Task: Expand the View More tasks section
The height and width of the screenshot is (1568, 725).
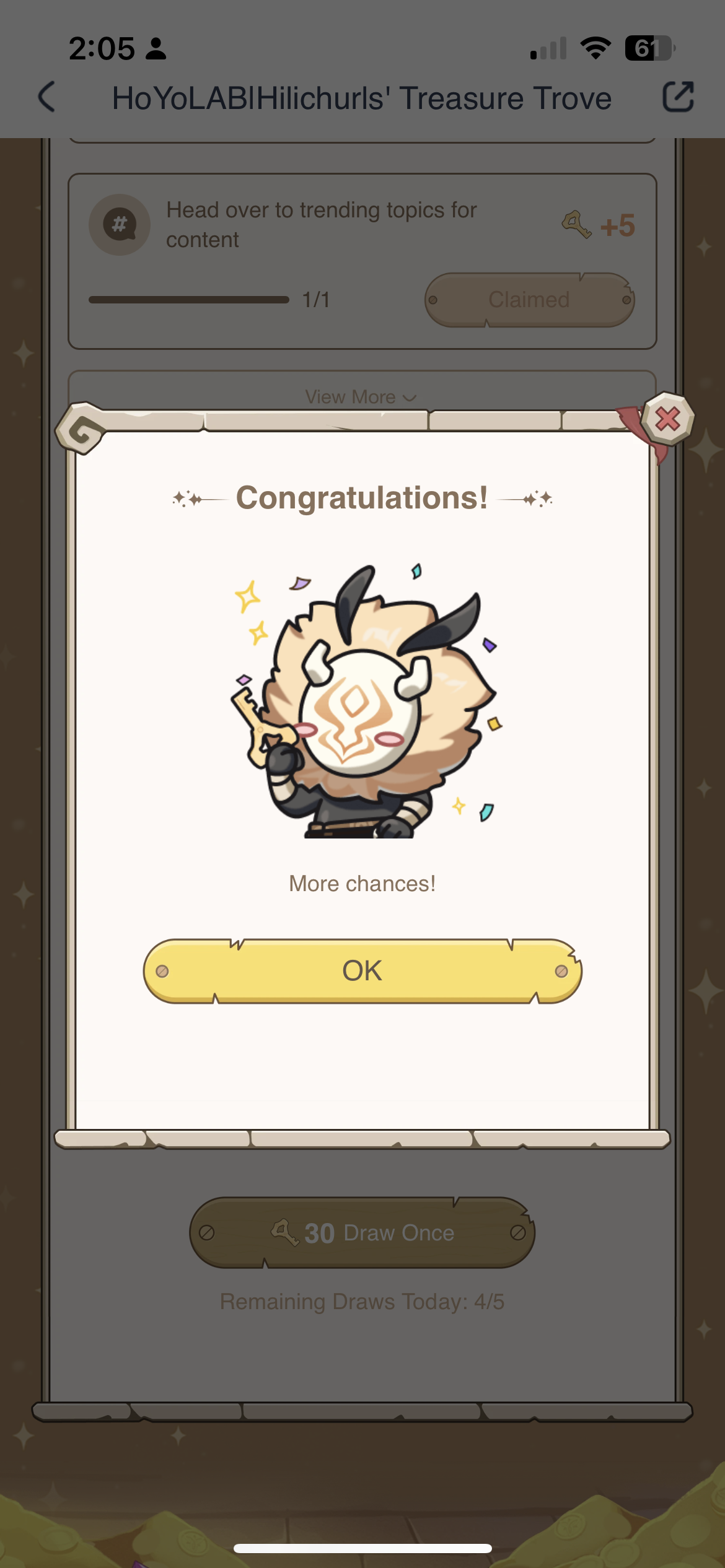Action: click(361, 396)
